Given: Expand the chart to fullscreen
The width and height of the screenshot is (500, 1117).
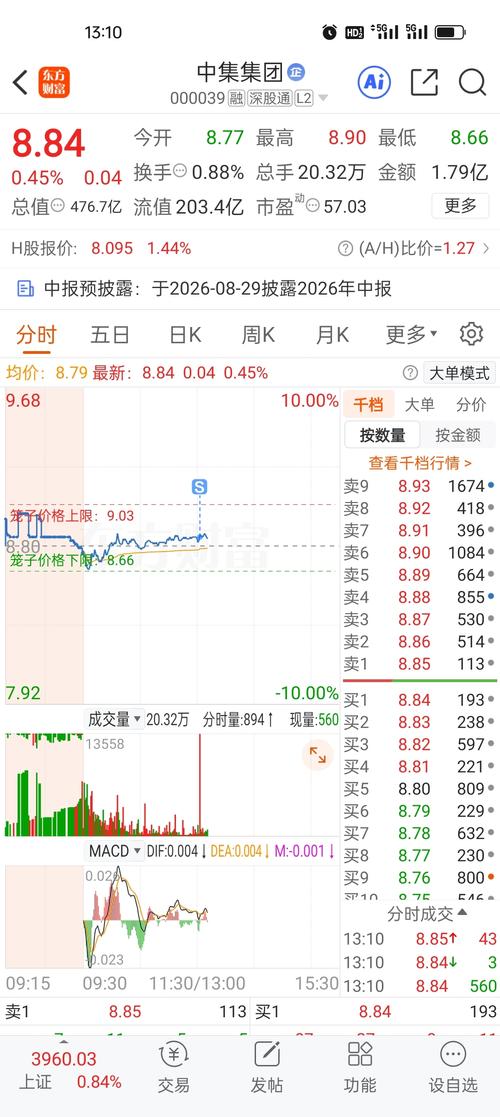Looking at the screenshot, I should [x=318, y=755].
